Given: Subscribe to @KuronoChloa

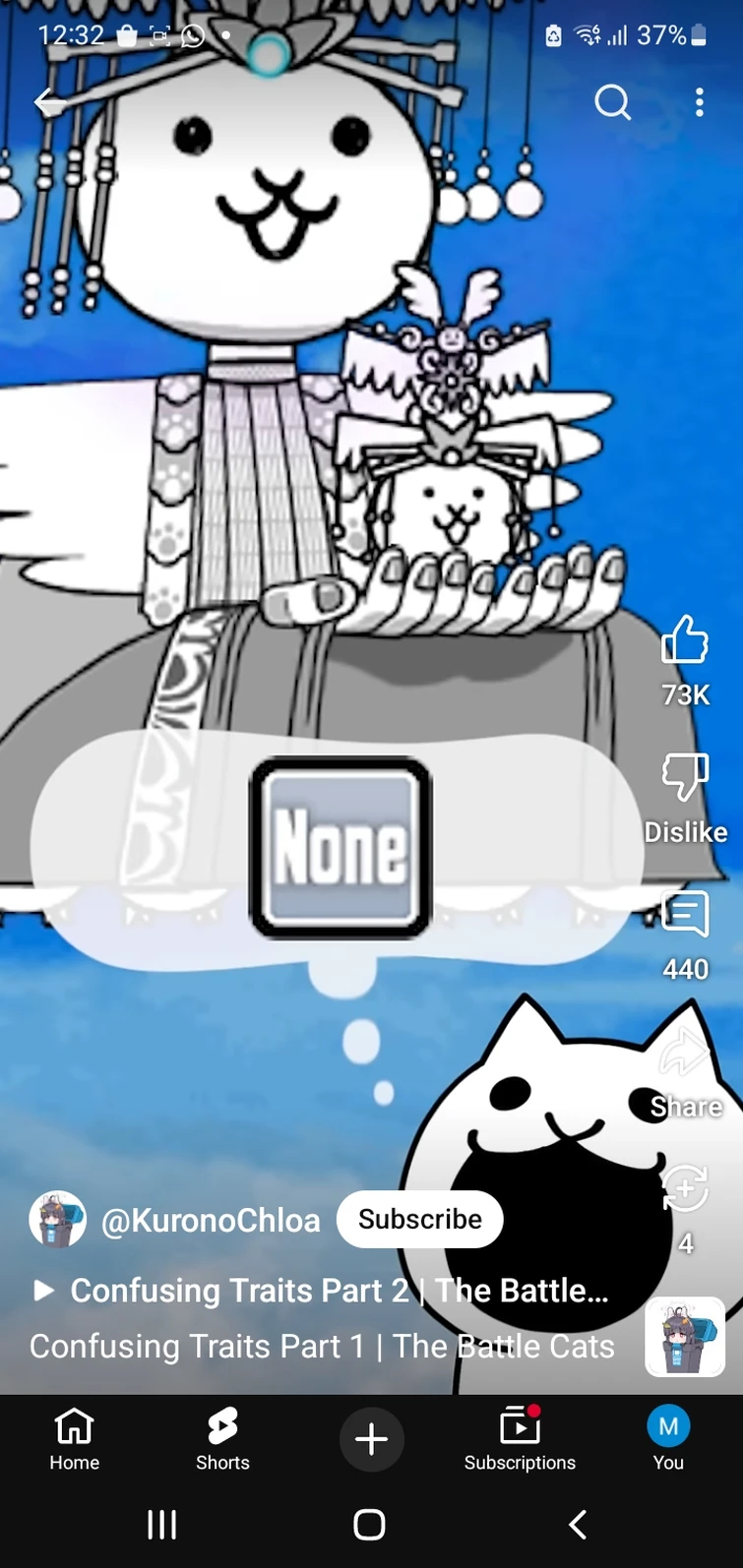Looking at the screenshot, I should pos(420,1219).
